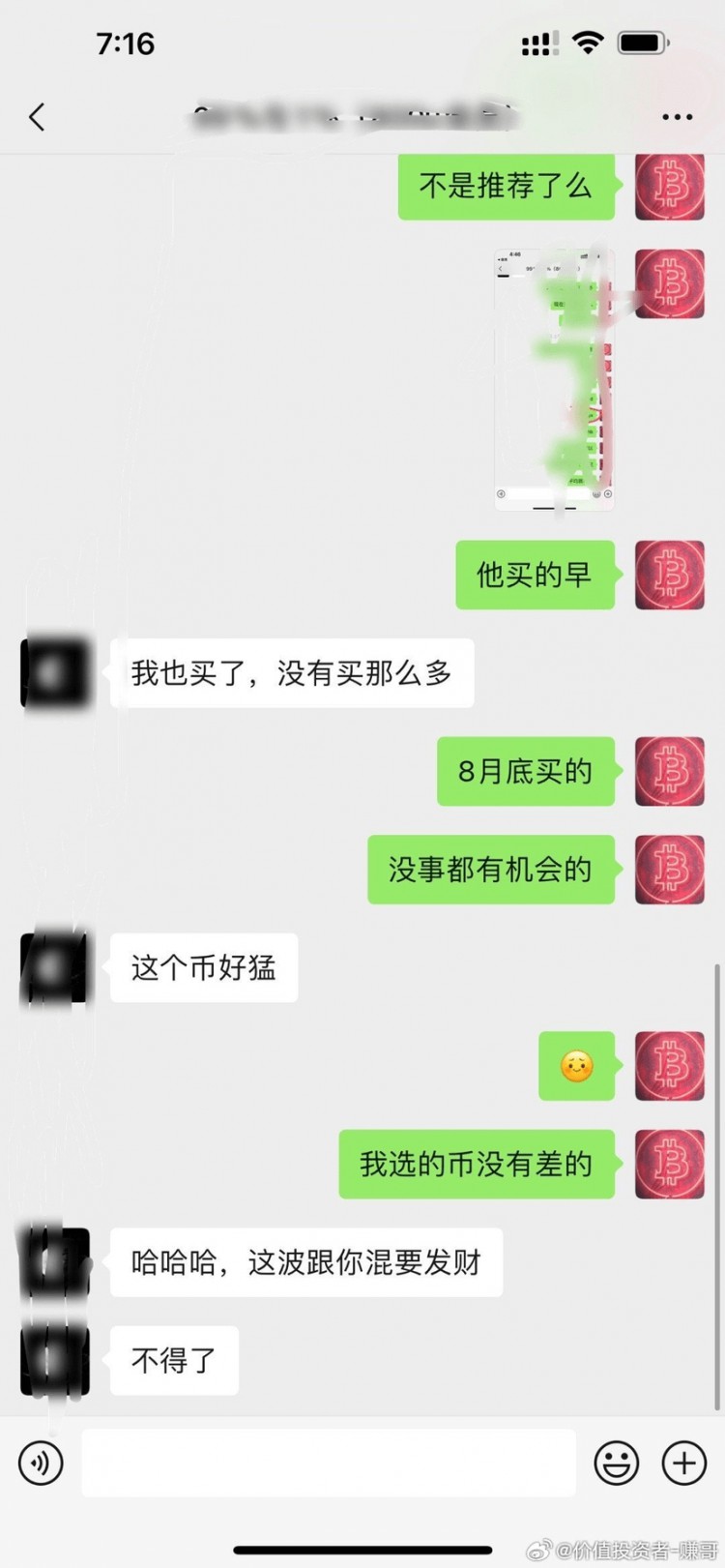Open the emoji sticker panel

(616, 1463)
